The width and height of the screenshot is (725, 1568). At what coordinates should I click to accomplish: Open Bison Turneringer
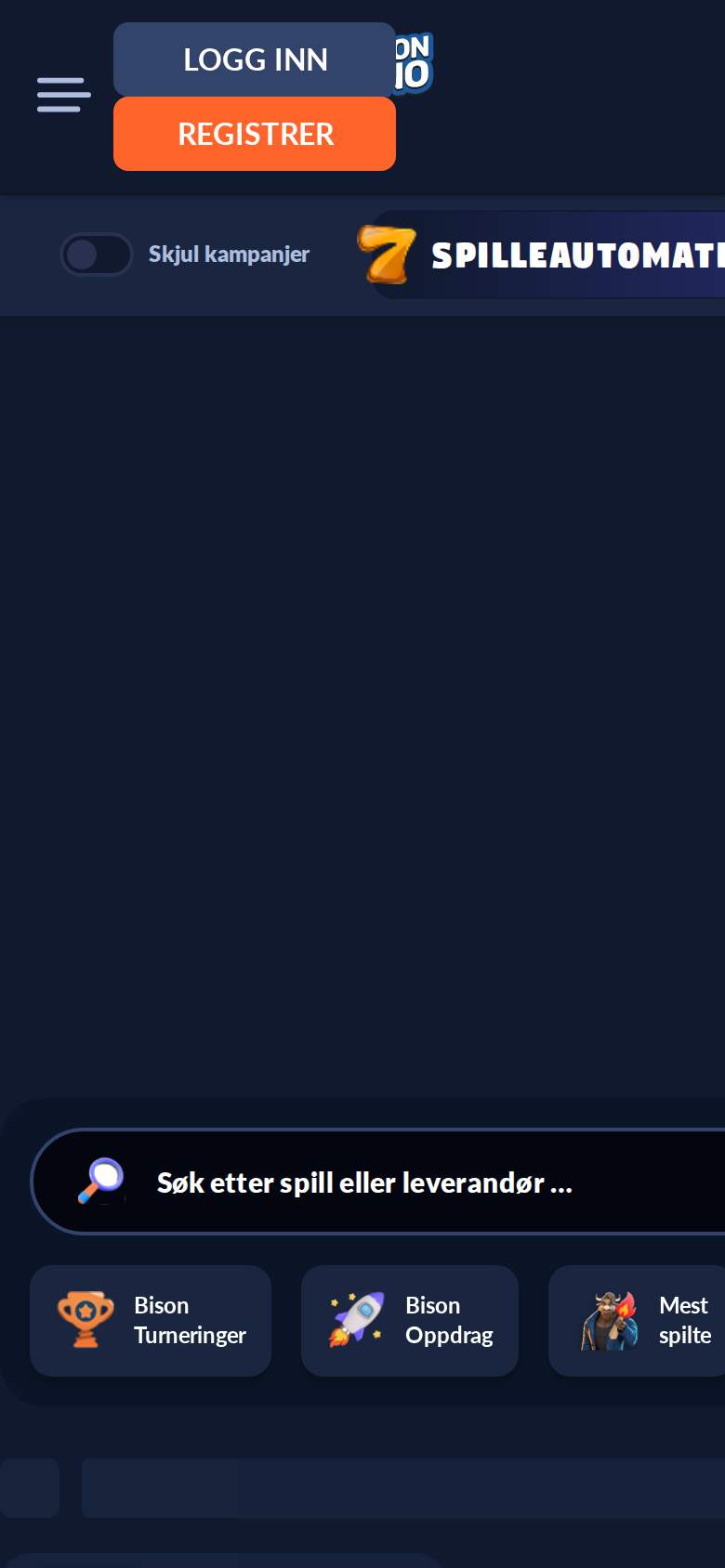coord(151,1321)
